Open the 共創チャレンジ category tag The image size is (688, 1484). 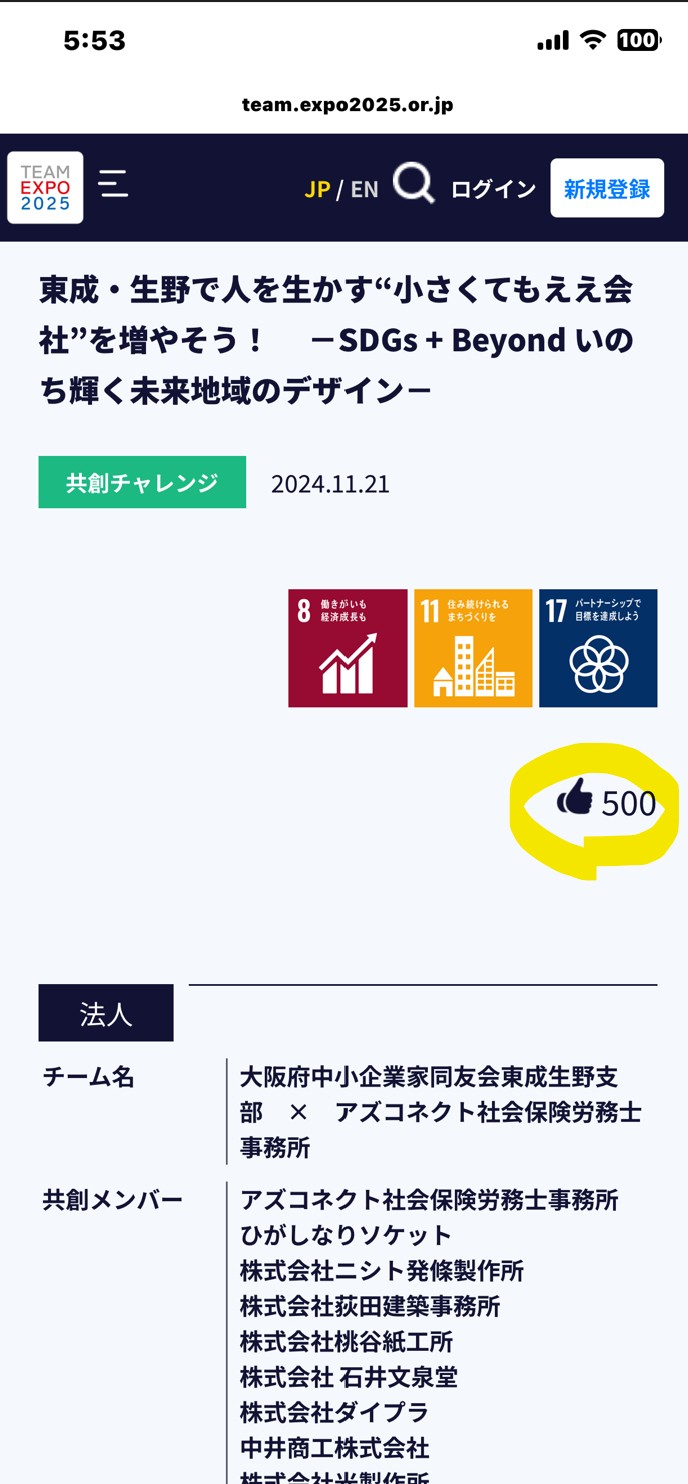(142, 483)
